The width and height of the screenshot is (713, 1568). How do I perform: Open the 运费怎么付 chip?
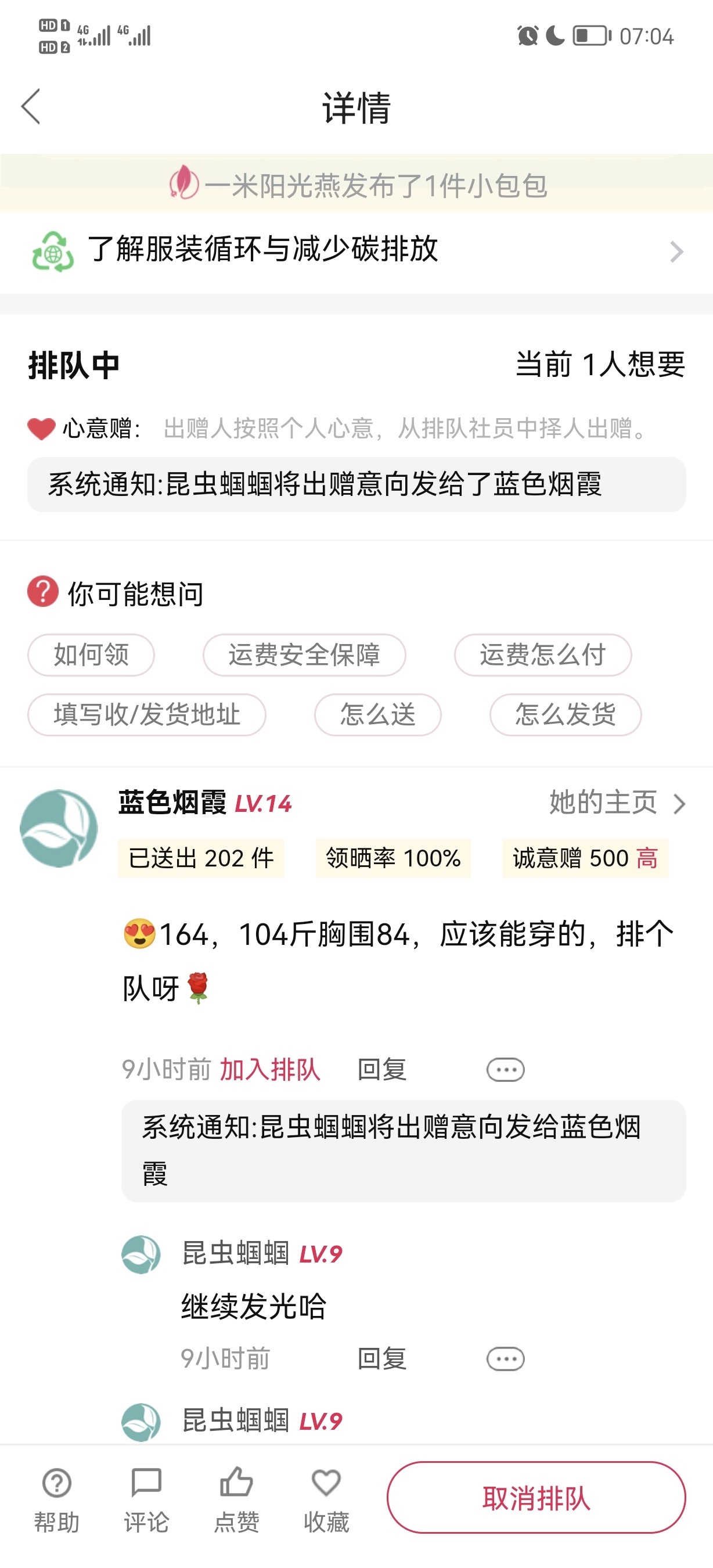click(x=543, y=655)
